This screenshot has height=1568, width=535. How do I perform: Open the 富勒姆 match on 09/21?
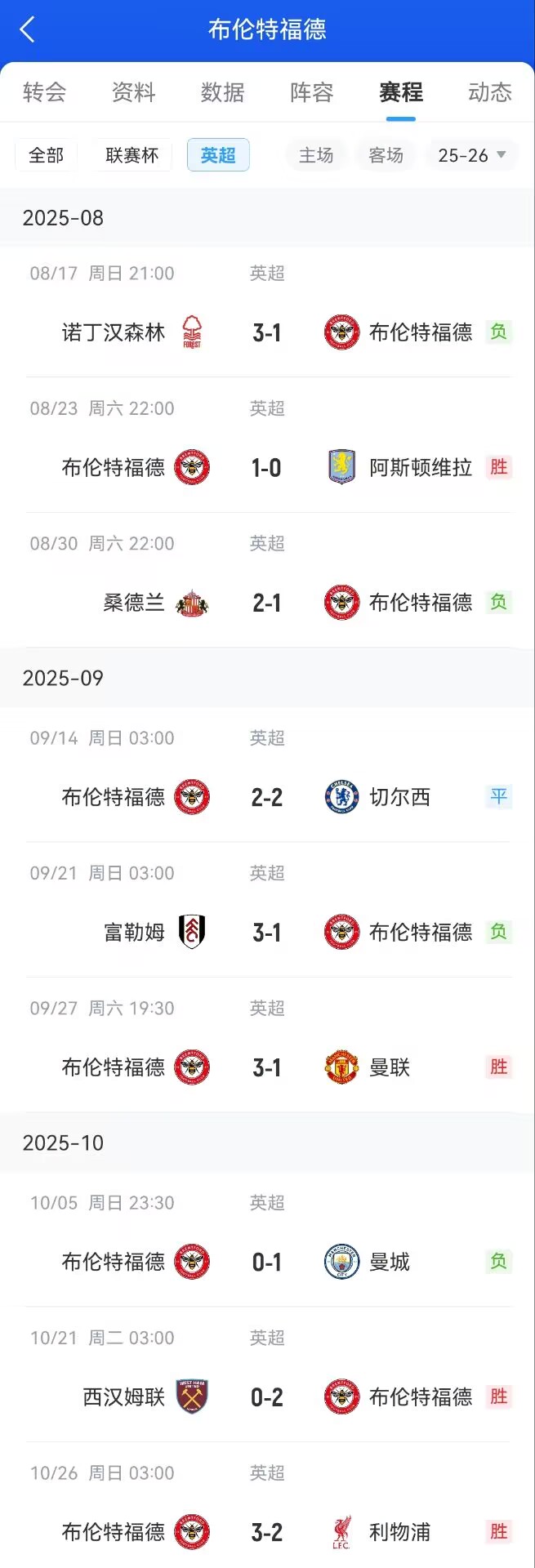tap(267, 932)
